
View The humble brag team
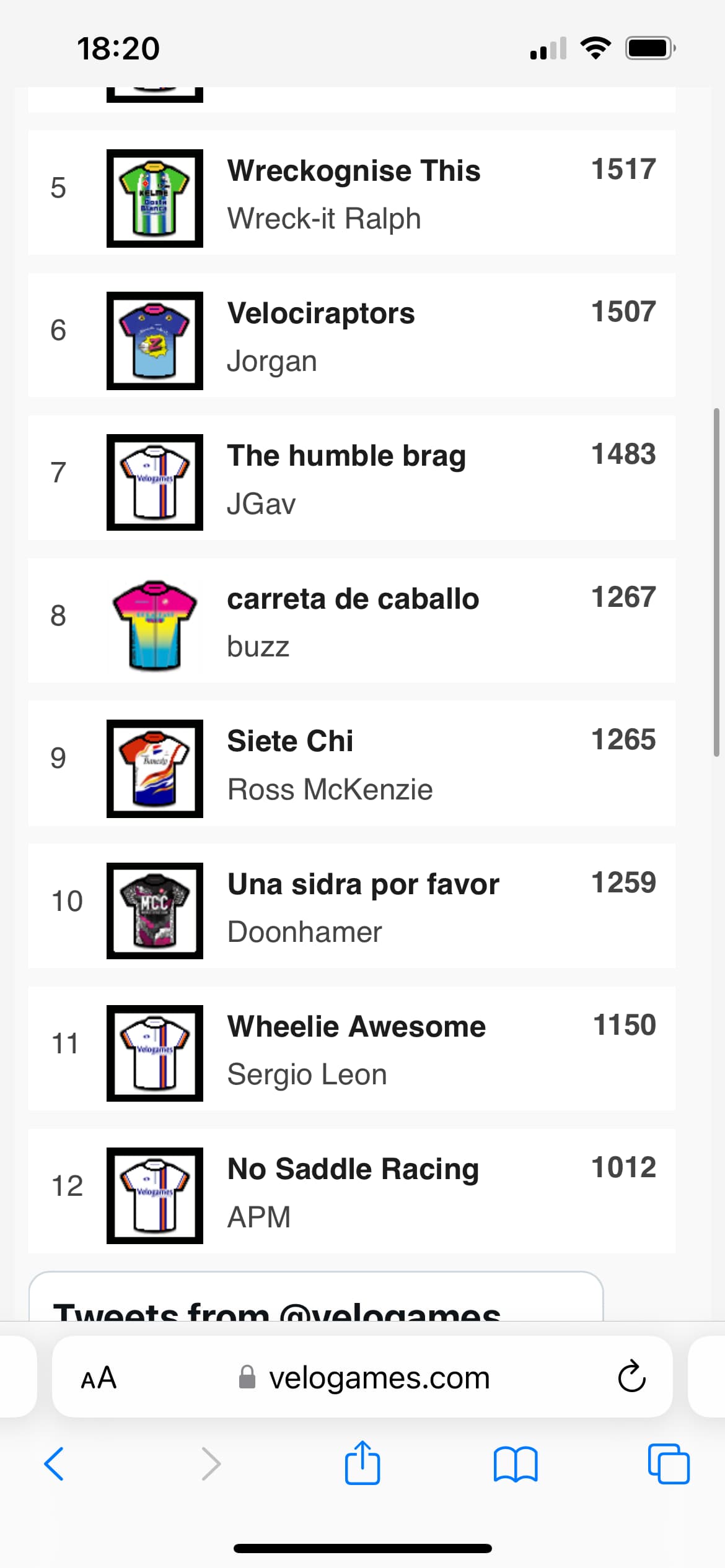pyautogui.click(x=351, y=478)
